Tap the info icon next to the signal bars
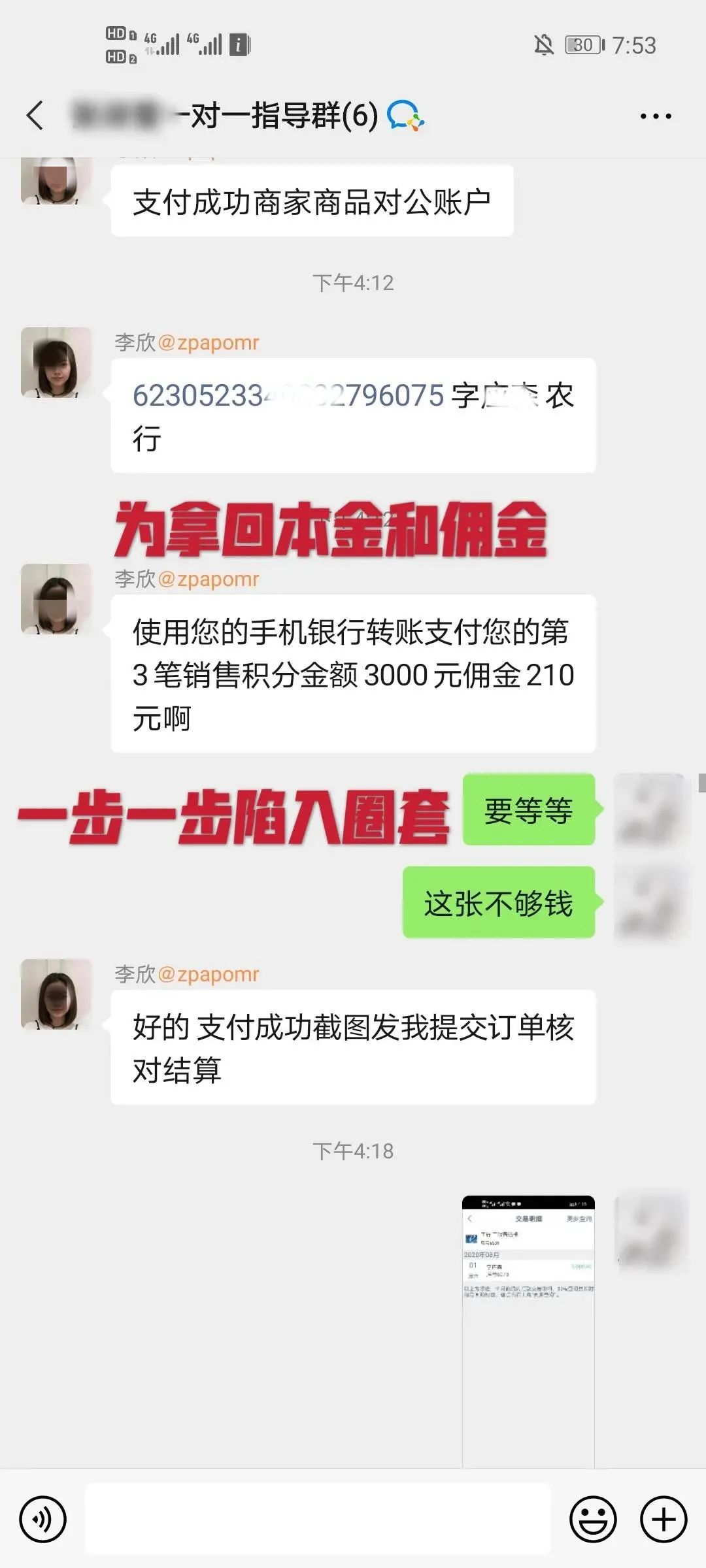 coord(237,44)
